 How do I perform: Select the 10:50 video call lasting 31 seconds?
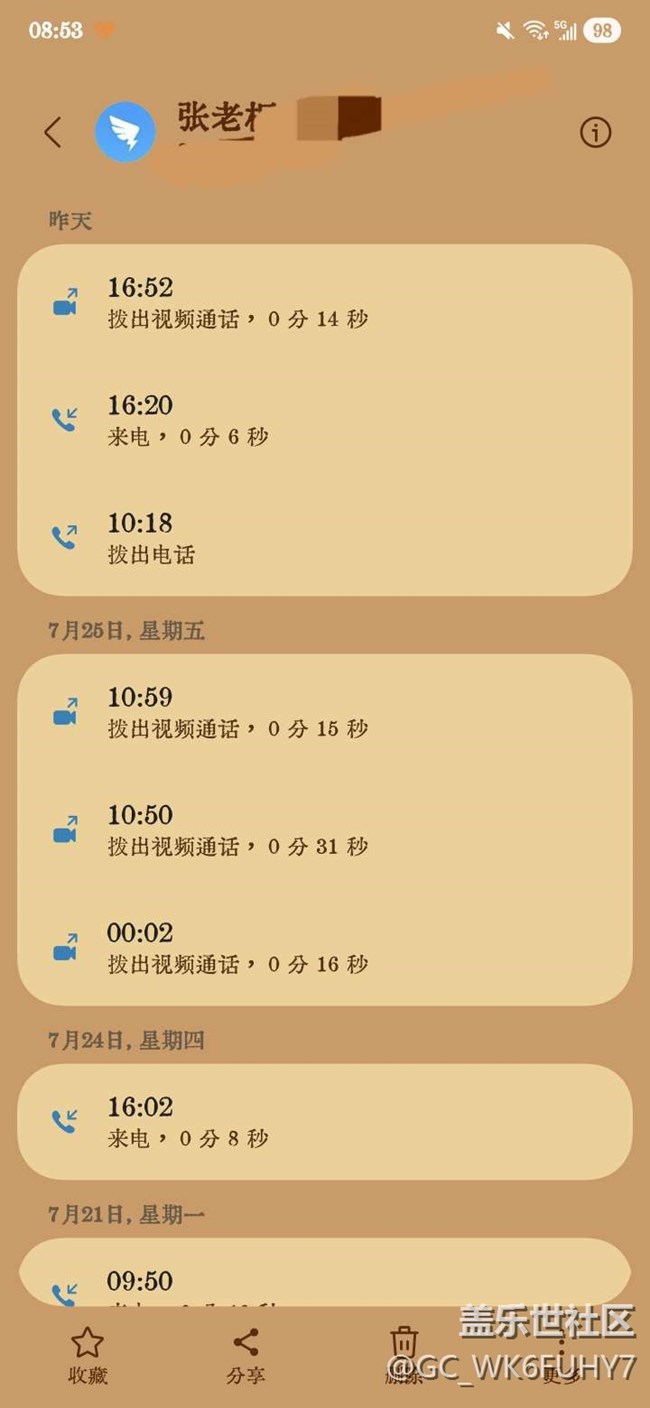325,830
